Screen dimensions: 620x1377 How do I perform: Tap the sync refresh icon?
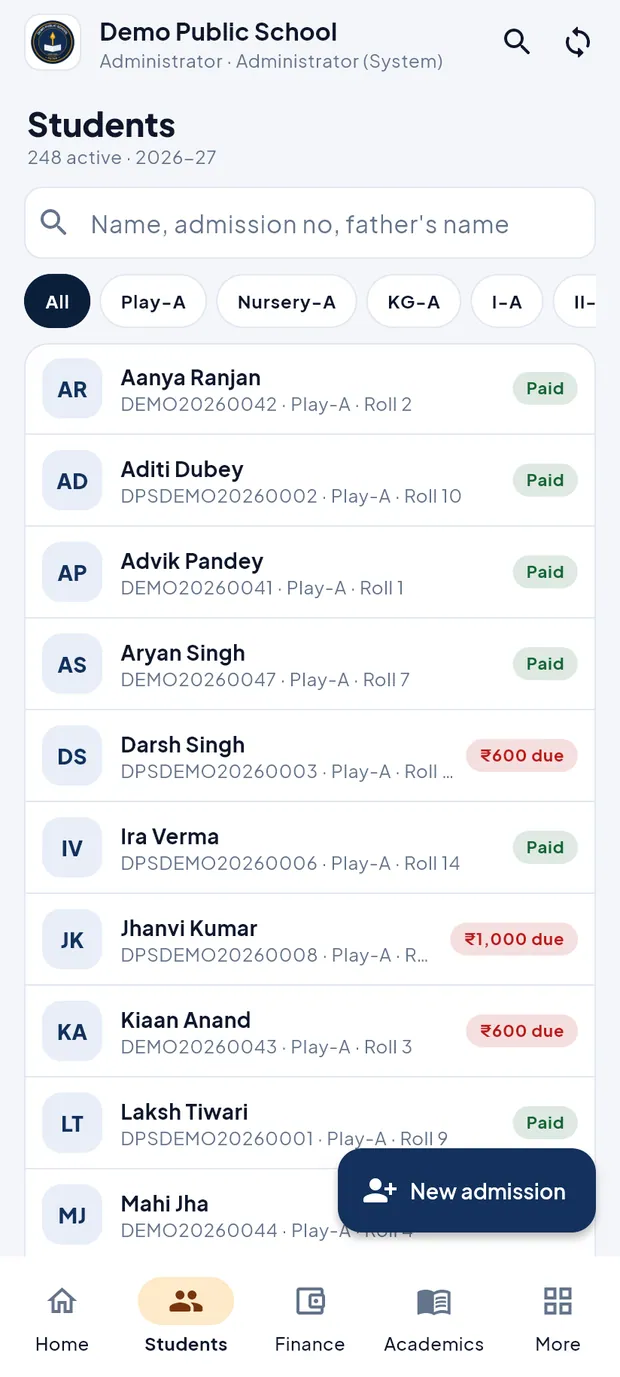pyautogui.click(x=577, y=42)
